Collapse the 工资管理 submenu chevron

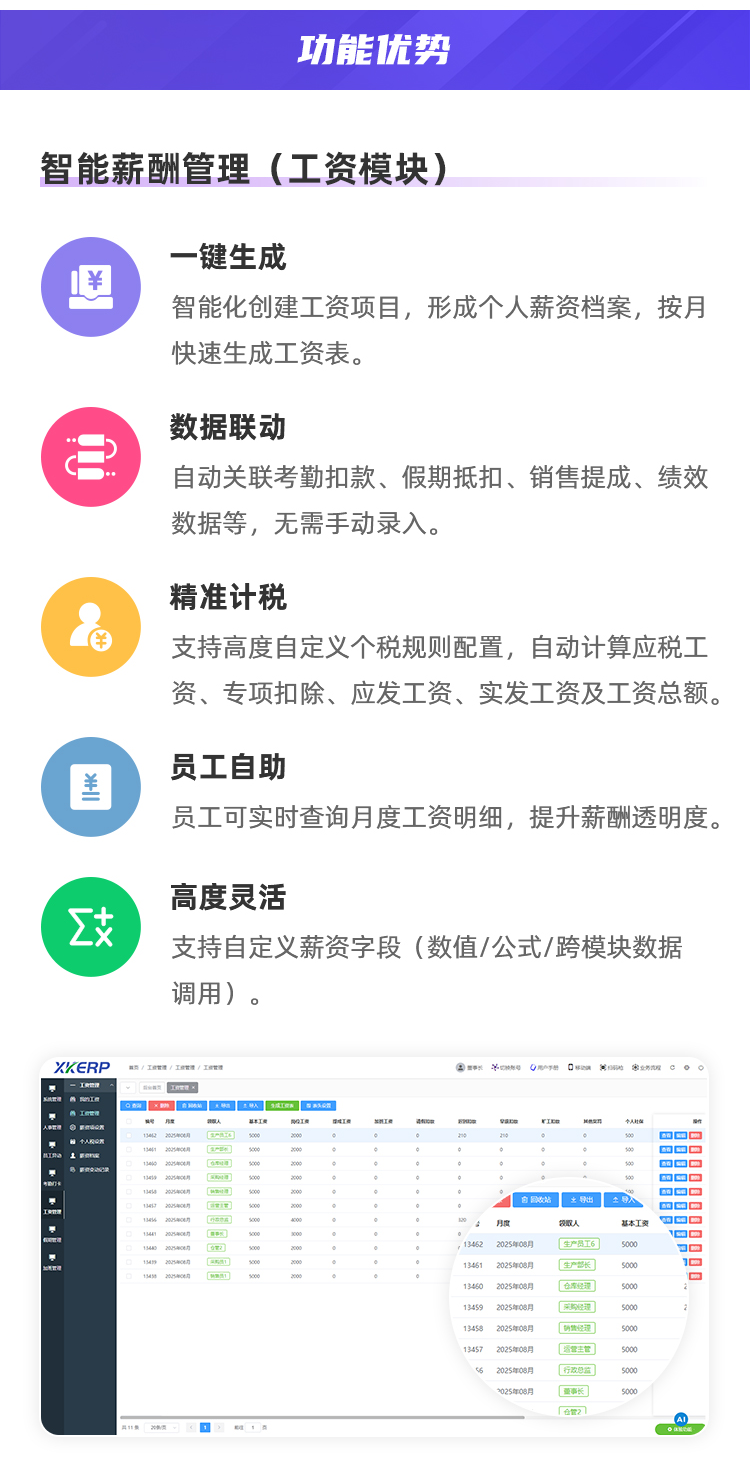point(110,1084)
